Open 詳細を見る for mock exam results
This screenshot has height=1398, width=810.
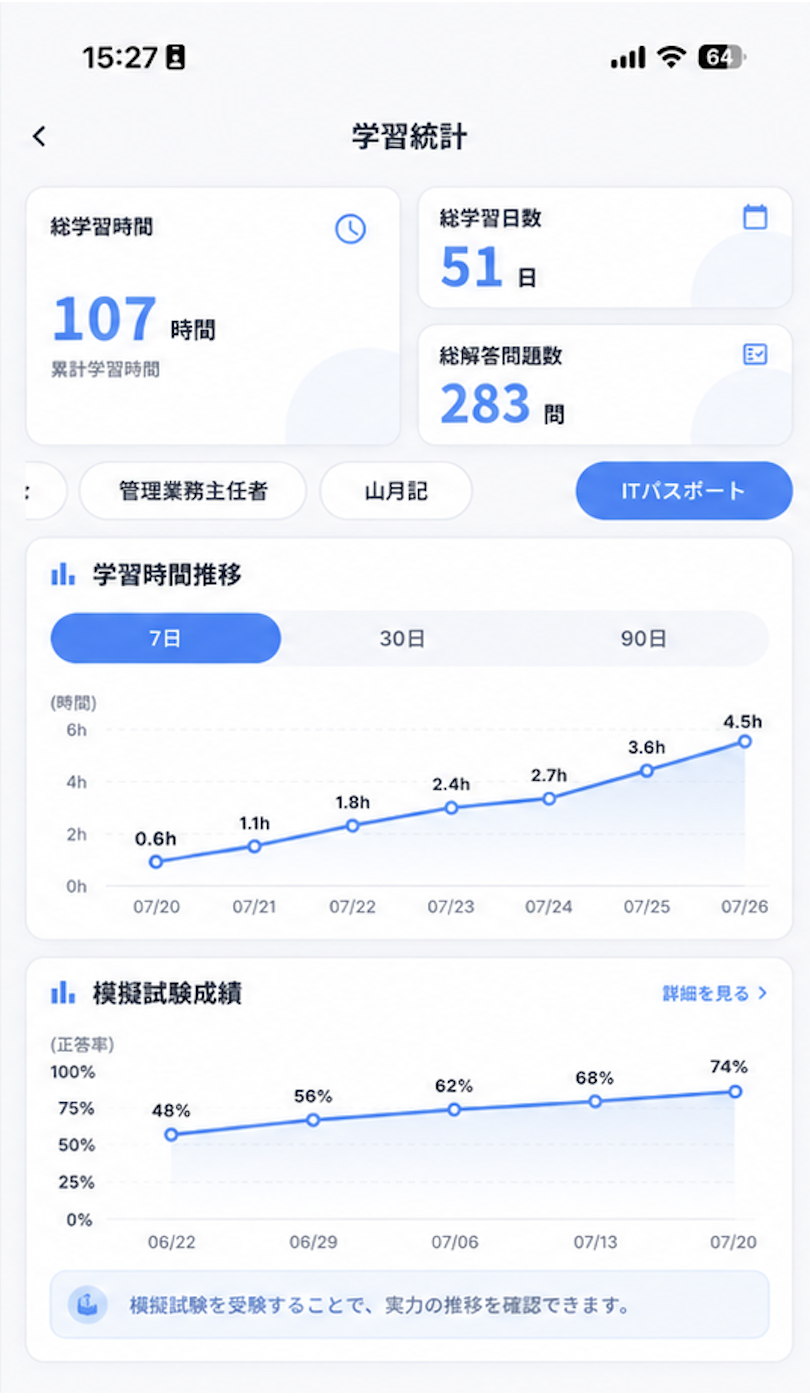715,993
